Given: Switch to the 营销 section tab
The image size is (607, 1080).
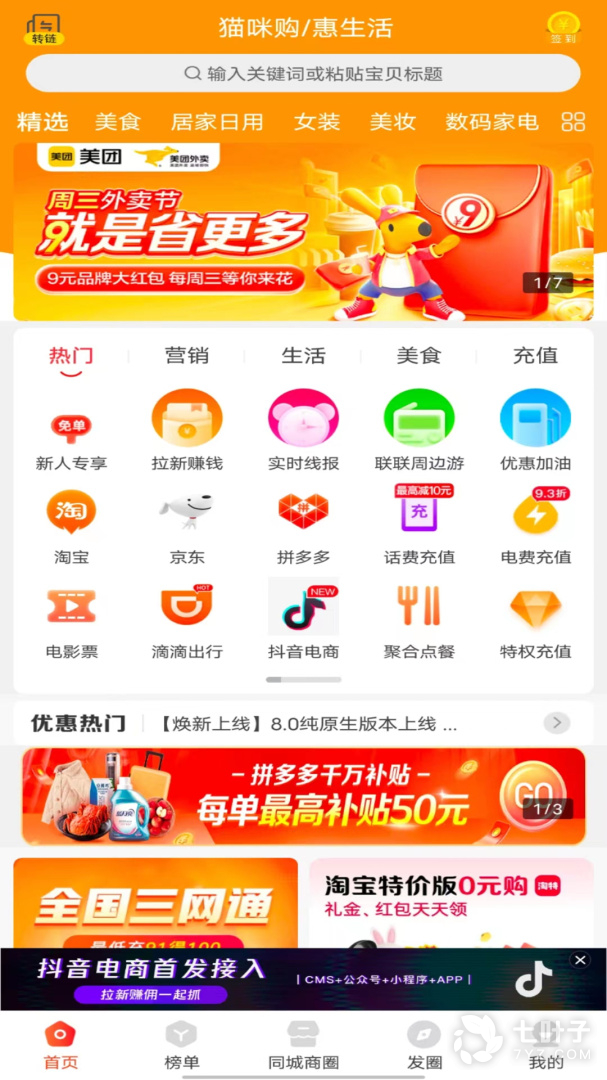Looking at the screenshot, I should click(x=187, y=355).
